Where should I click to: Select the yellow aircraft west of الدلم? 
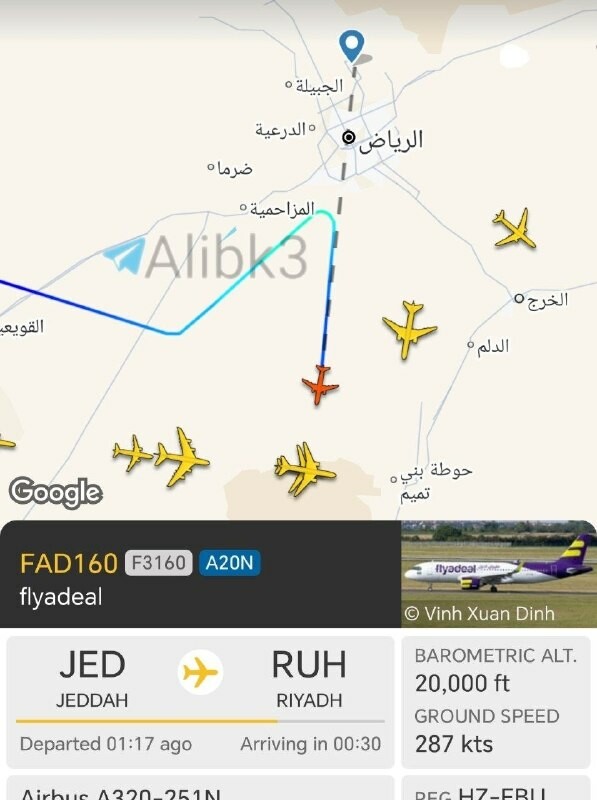pos(409,330)
